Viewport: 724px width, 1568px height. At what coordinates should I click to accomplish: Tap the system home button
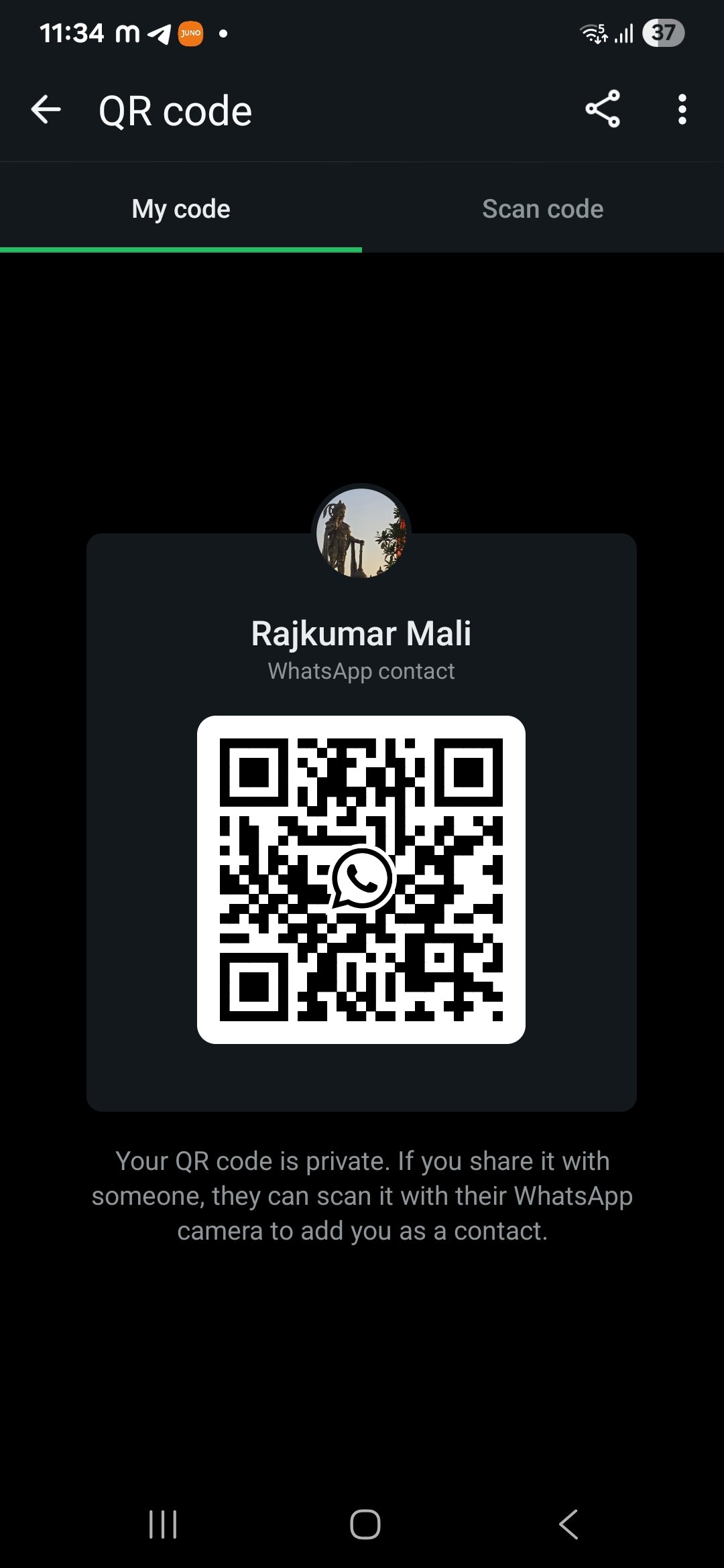[x=365, y=1524]
